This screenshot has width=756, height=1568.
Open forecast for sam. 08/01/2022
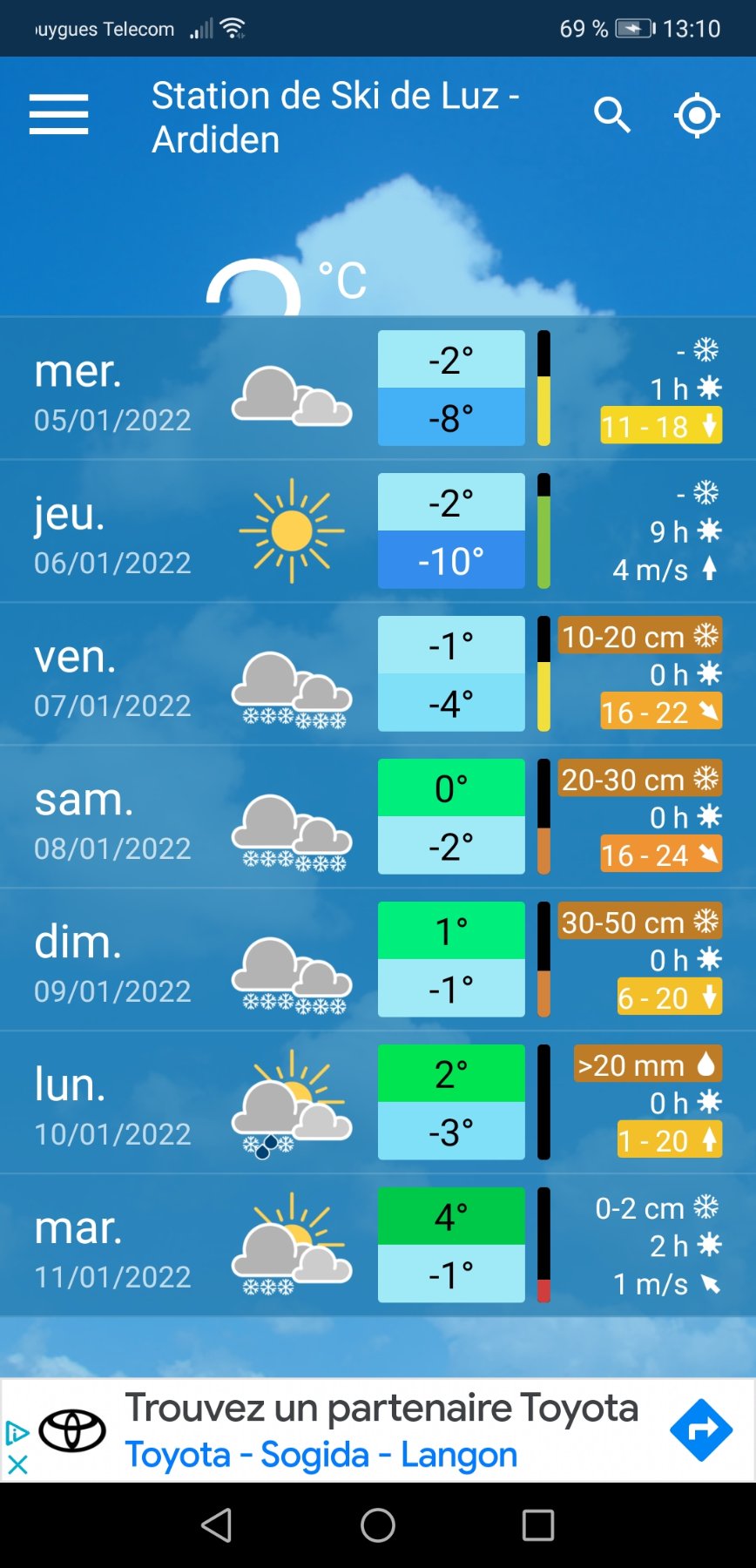point(378,817)
